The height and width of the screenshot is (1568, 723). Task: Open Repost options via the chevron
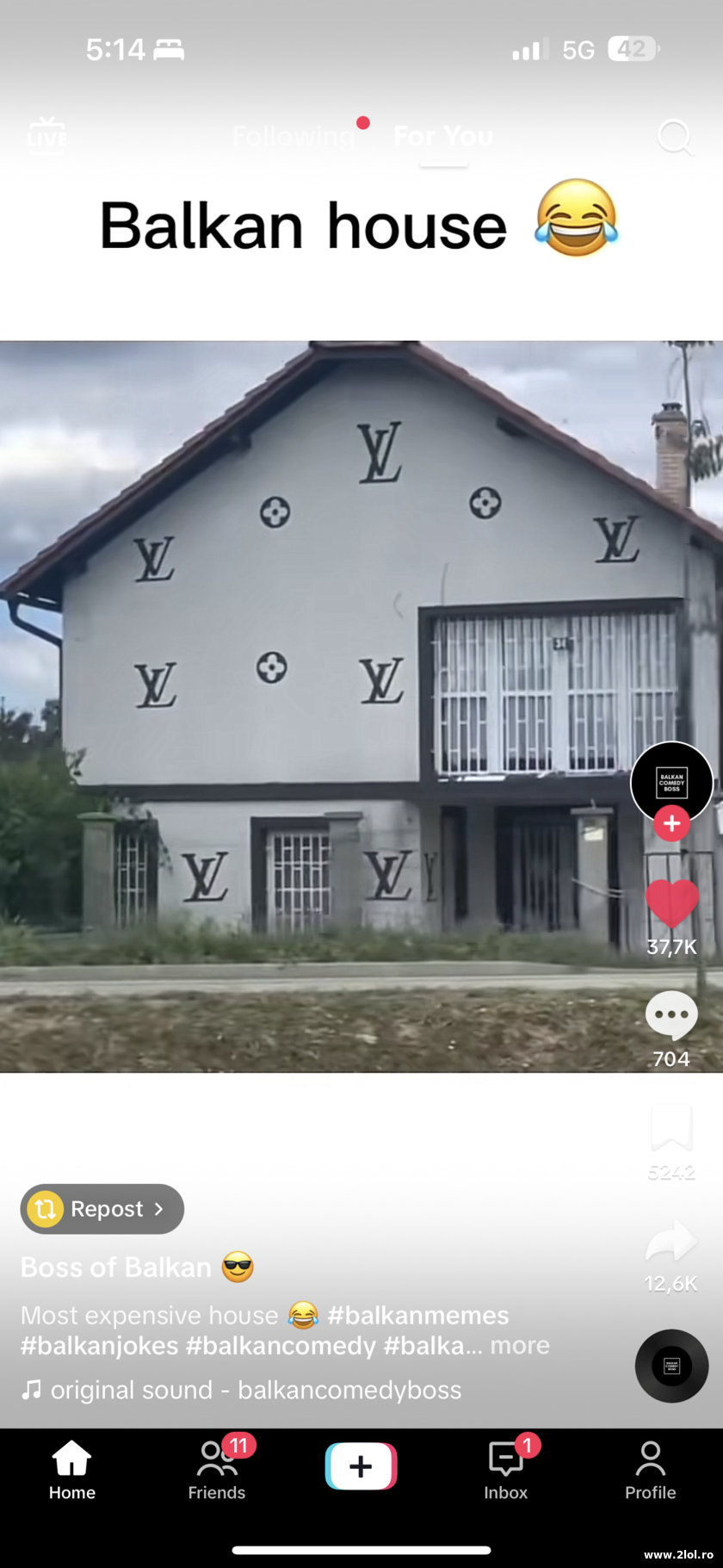160,1208
